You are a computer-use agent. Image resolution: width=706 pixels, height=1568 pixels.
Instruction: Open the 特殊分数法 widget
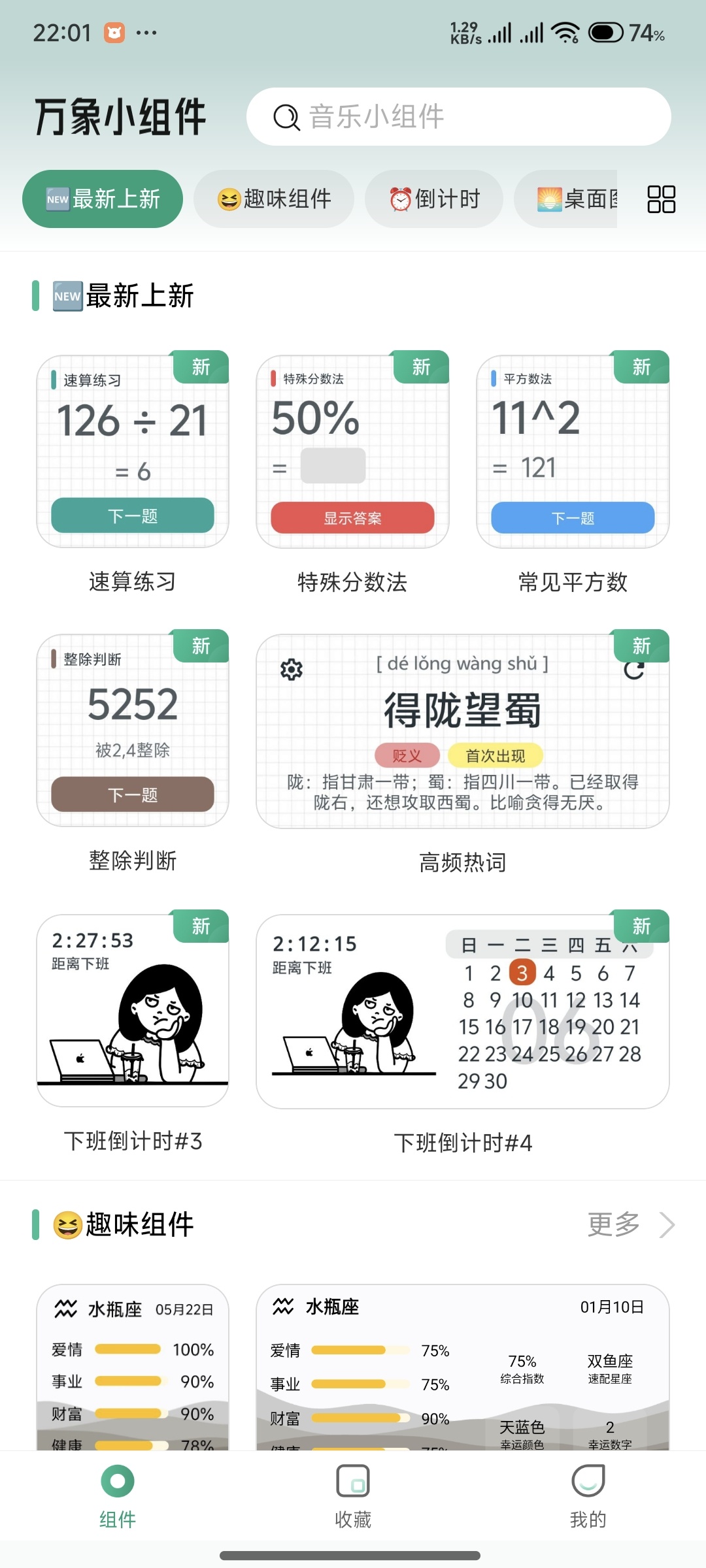(x=352, y=451)
